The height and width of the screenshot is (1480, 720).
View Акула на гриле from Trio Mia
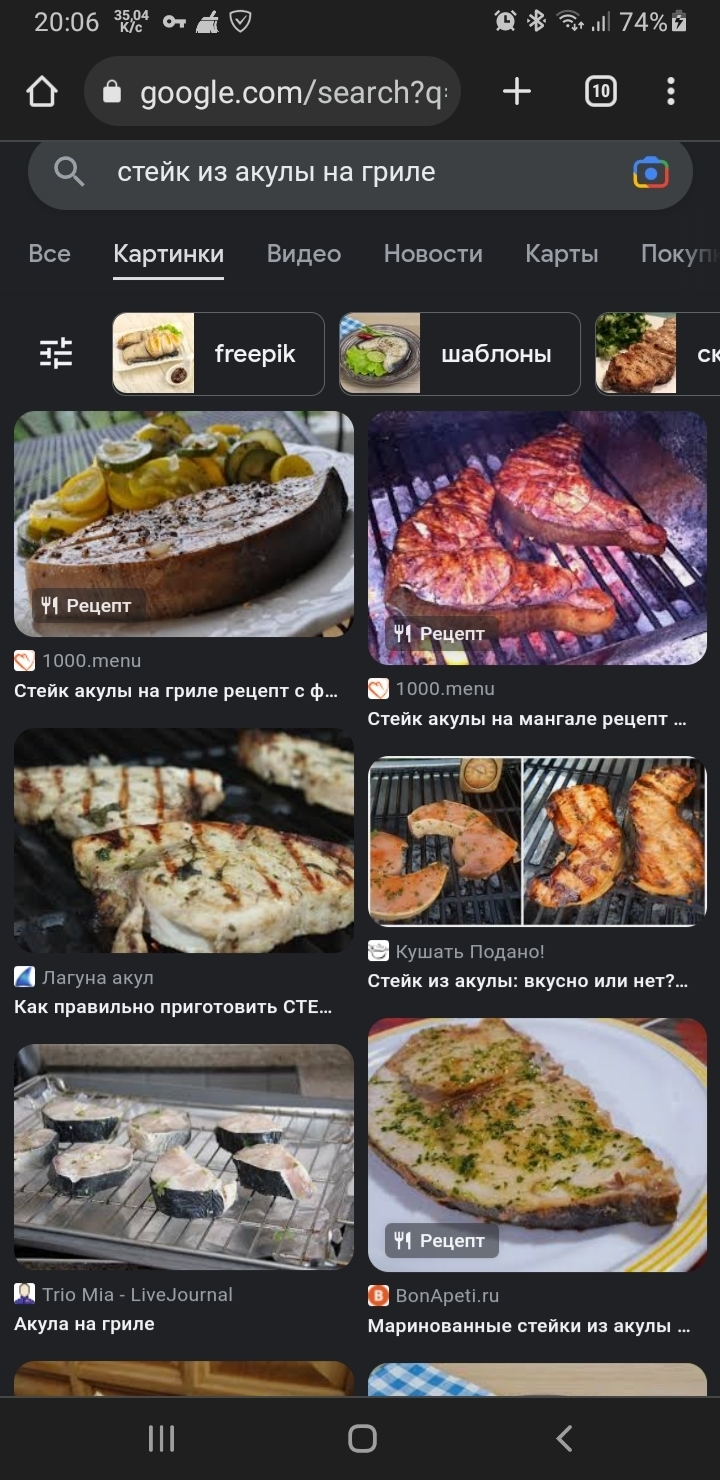pyautogui.click(x=184, y=1156)
